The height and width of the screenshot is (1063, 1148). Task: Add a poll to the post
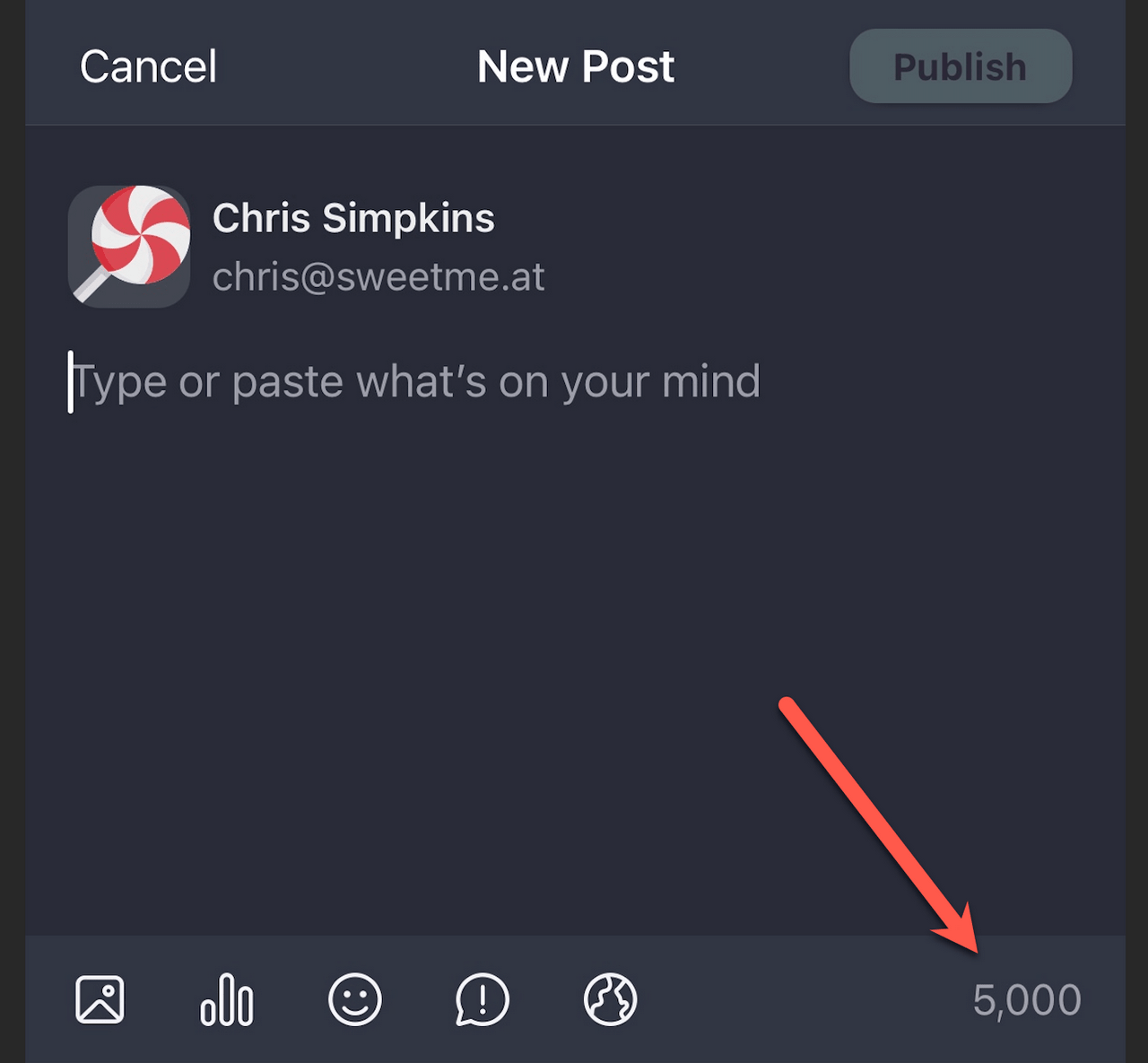[x=227, y=999]
